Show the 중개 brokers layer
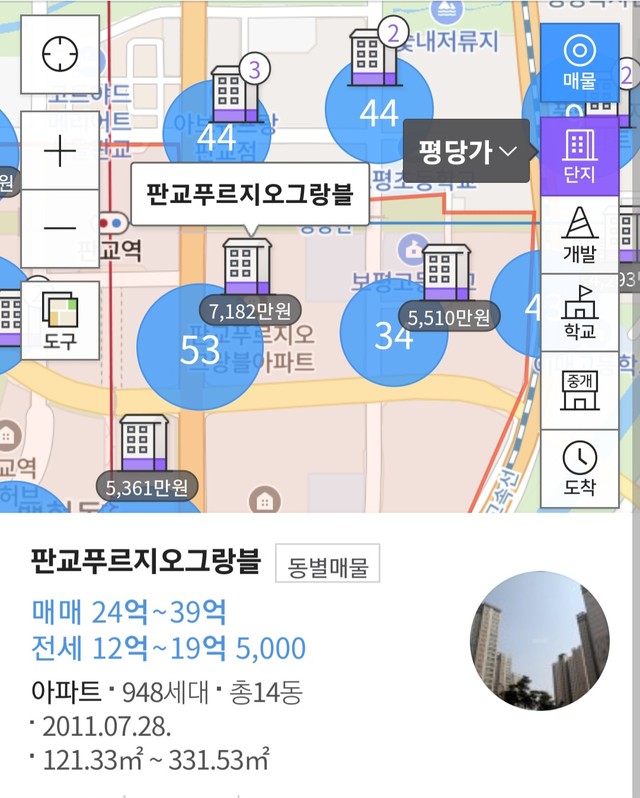The height and width of the screenshot is (798, 640). (579, 389)
